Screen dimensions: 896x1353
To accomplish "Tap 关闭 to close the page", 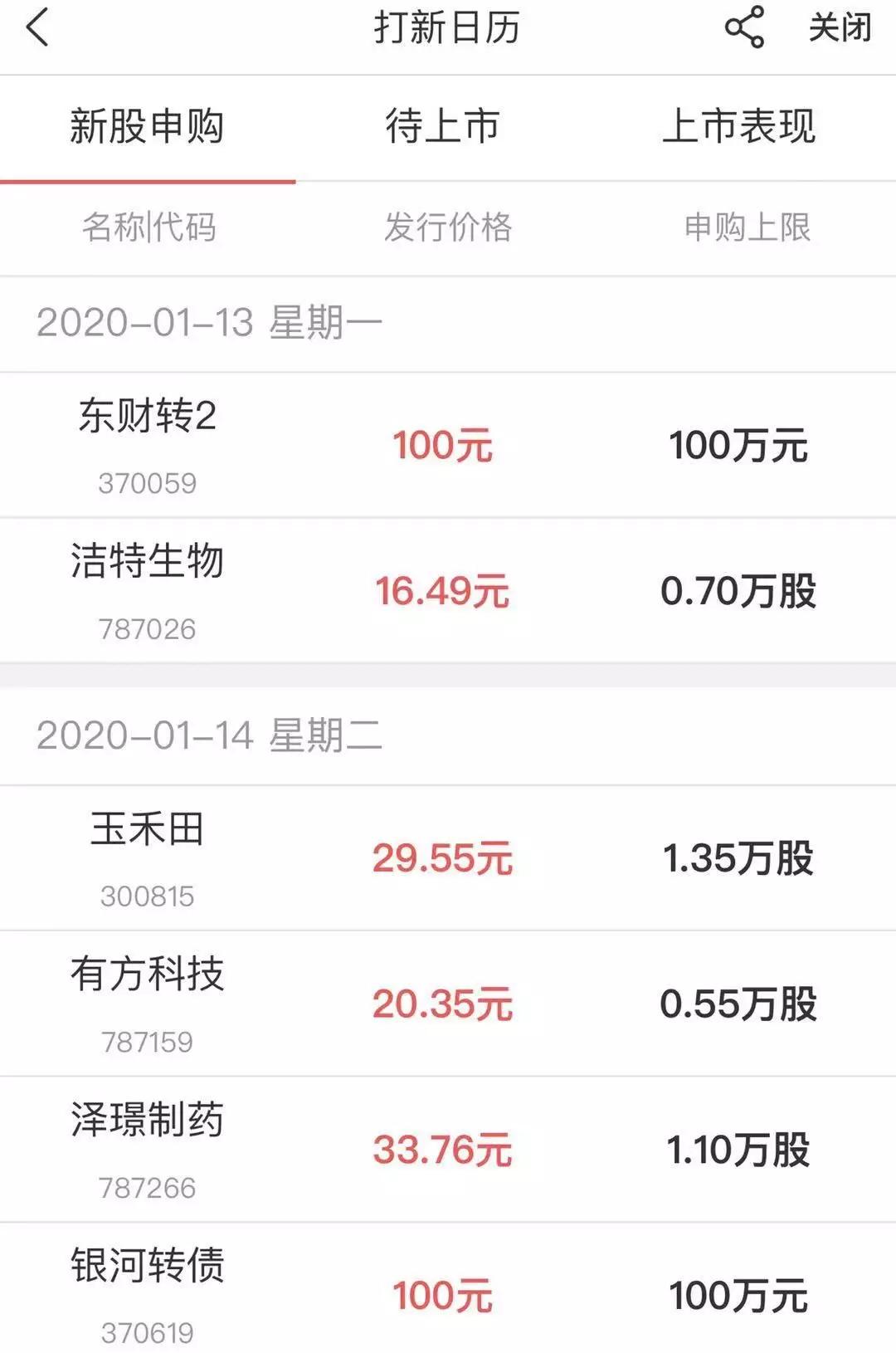I will [x=840, y=27].
